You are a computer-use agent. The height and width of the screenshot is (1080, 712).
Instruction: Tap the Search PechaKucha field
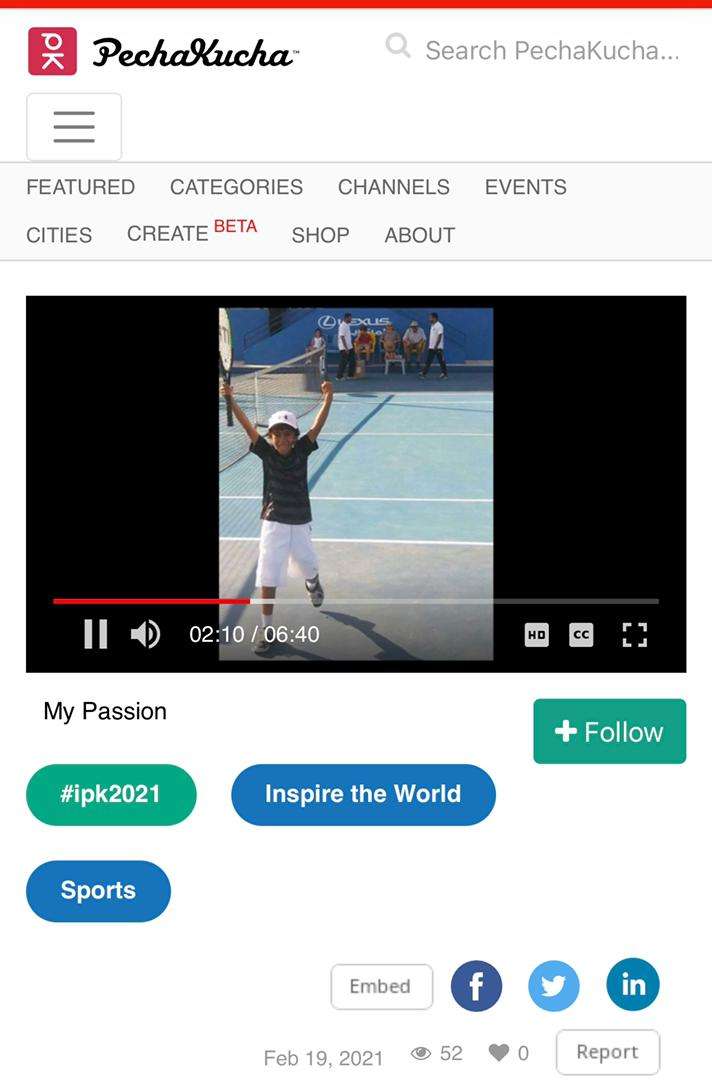(550, 50)
